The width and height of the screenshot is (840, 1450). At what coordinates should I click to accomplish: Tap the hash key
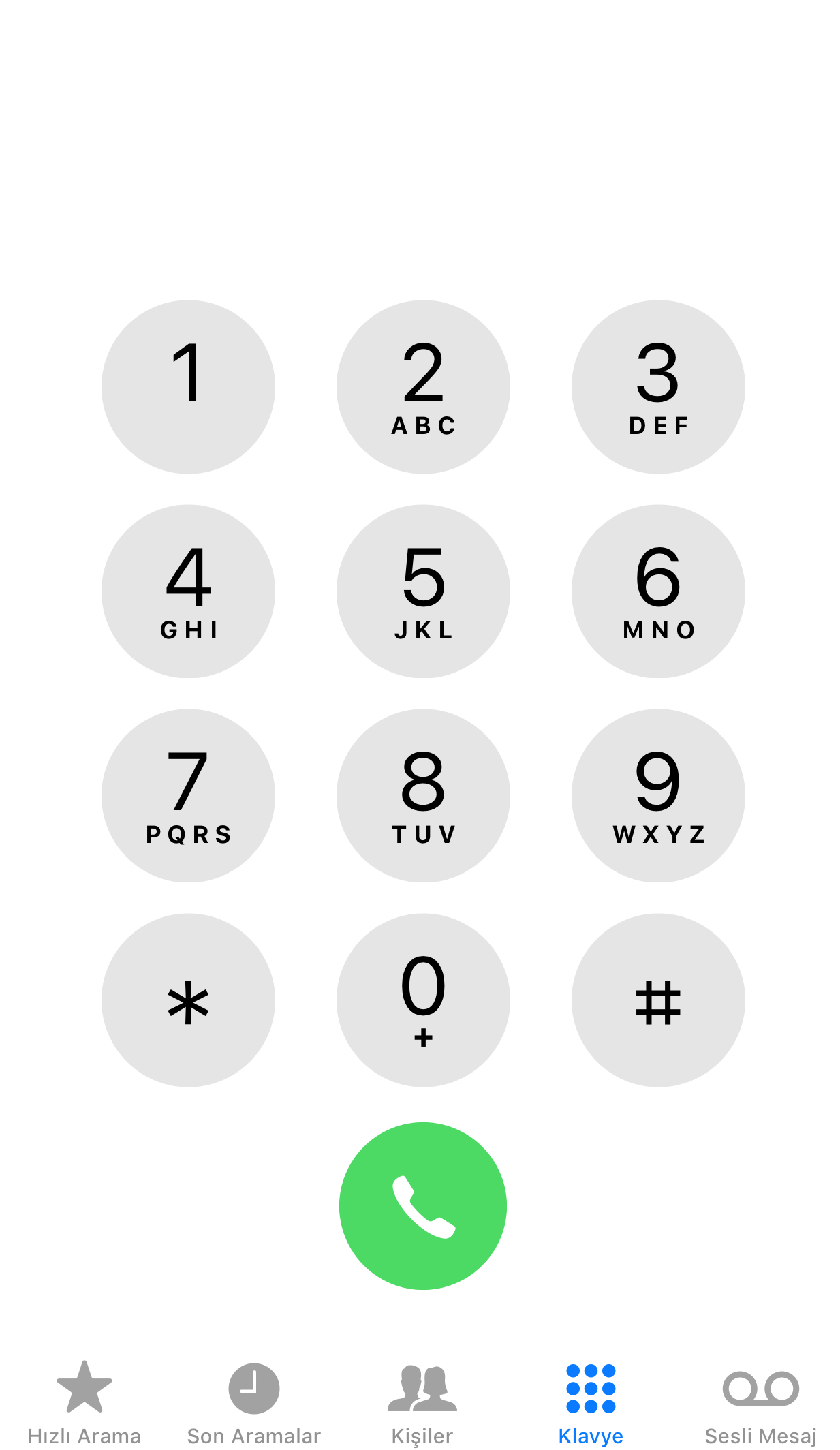click(x=658, y=1000)
